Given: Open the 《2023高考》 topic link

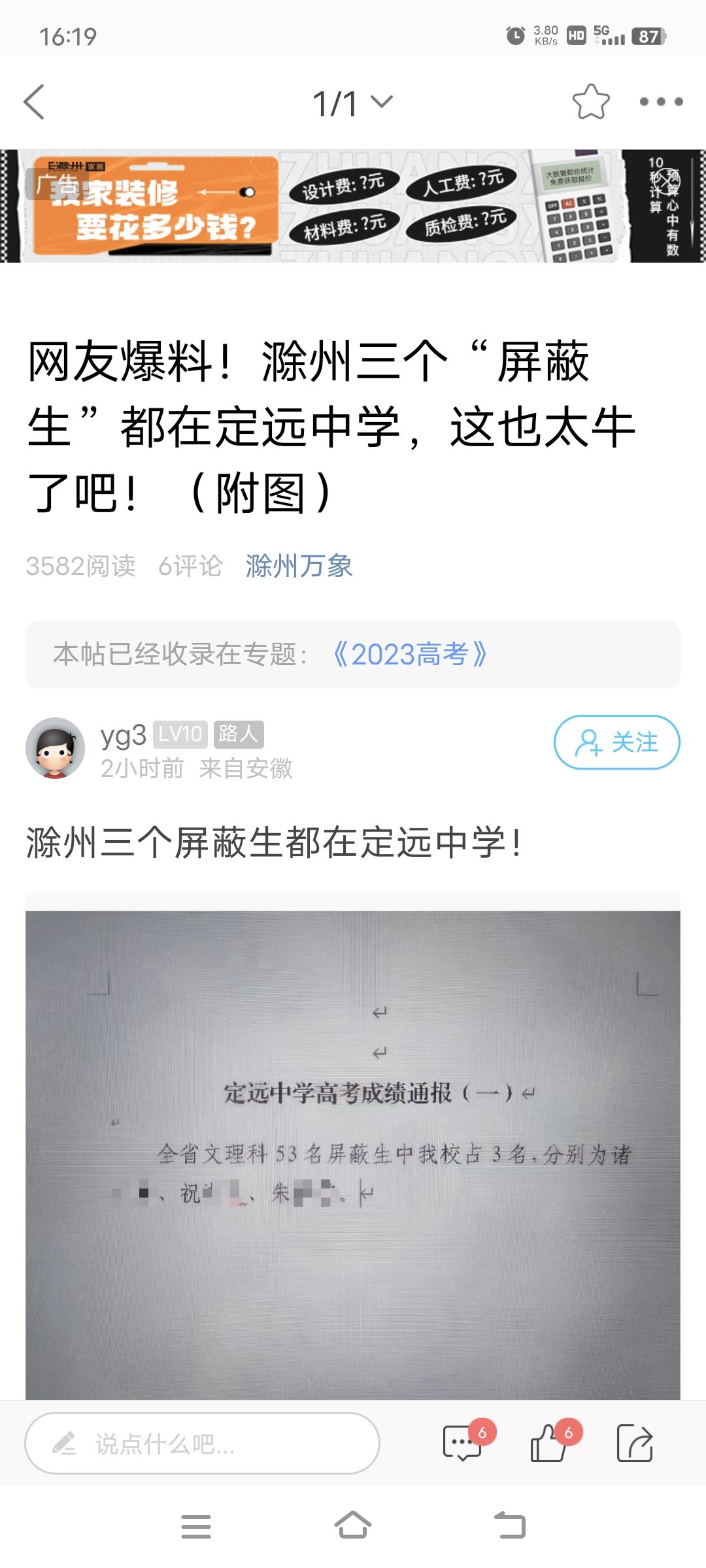Looking at the screenshot, I should click(x=409, y=654).
